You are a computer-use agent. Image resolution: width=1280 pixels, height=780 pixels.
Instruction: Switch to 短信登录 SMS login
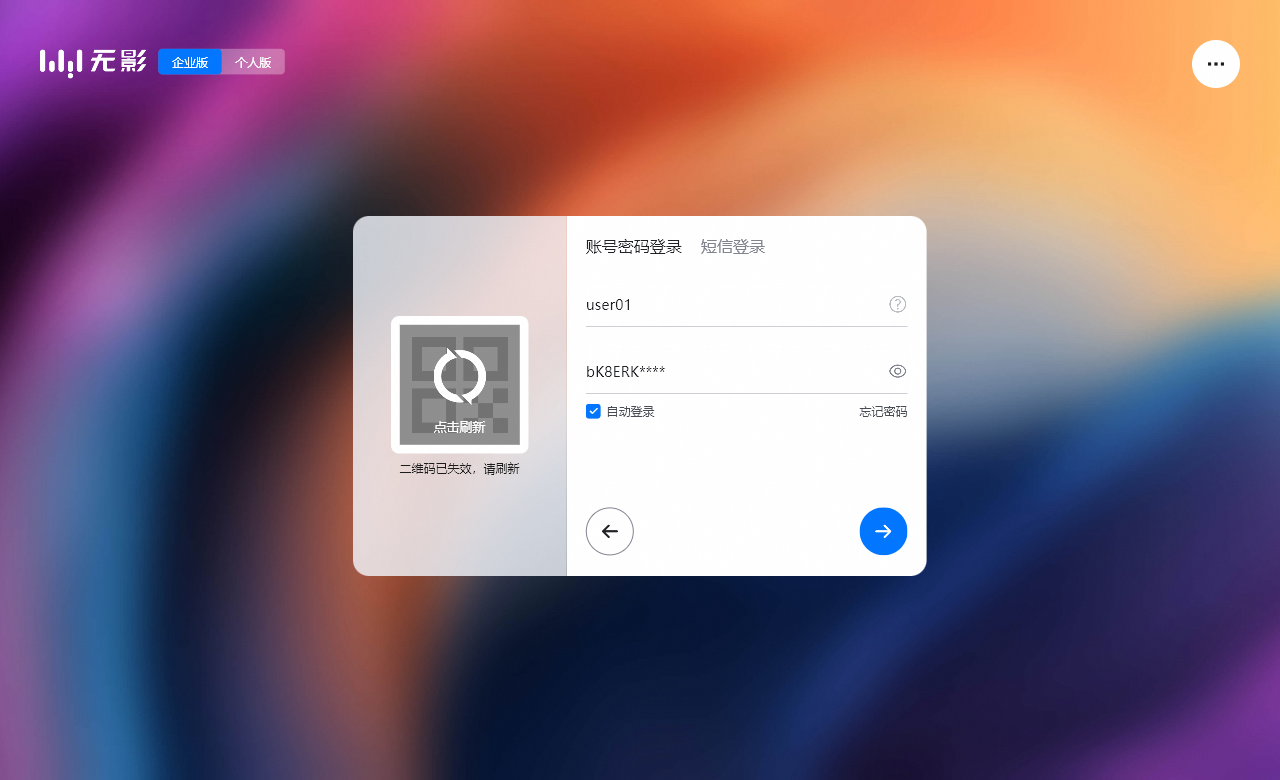click(732, 247)
